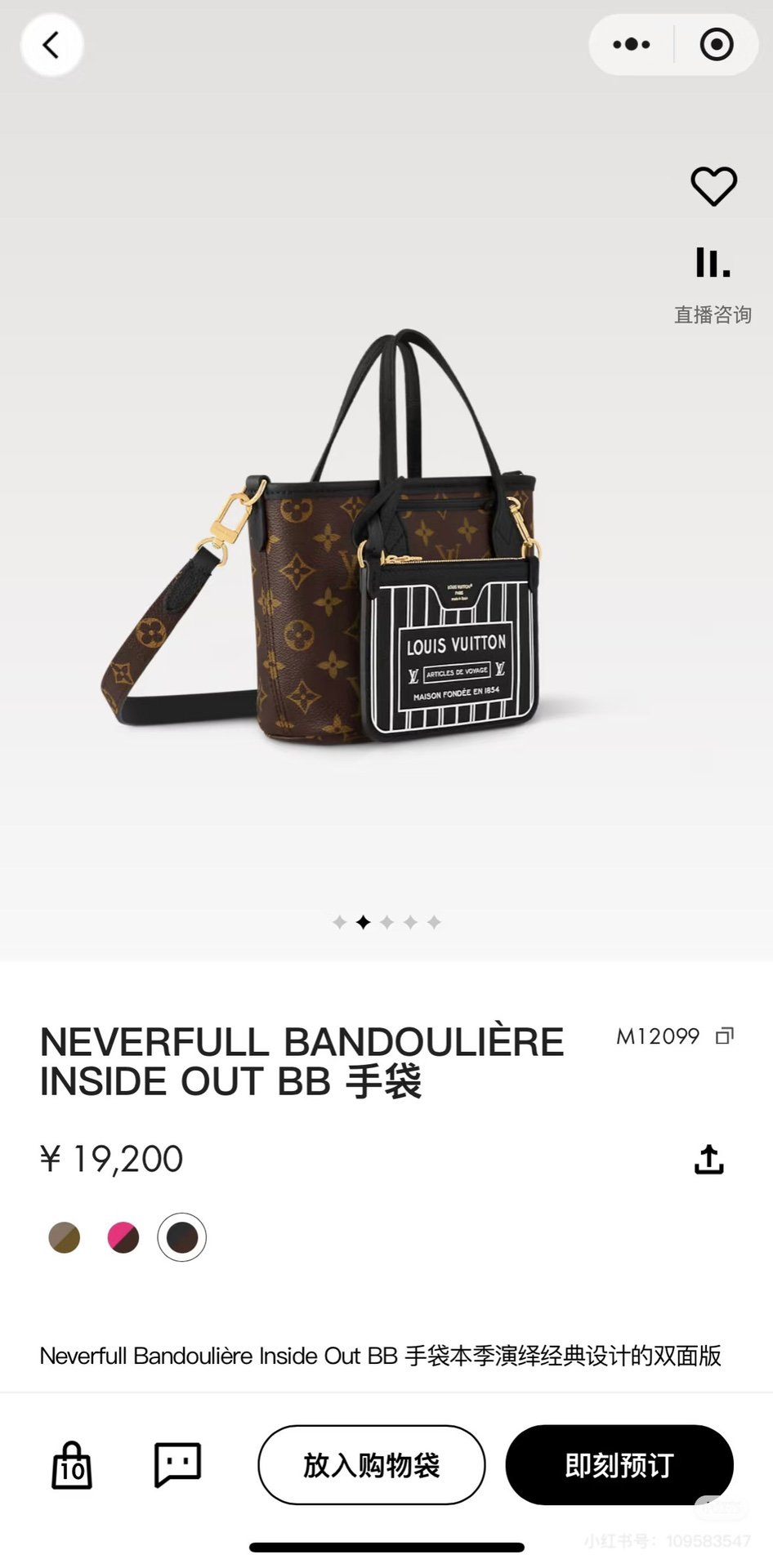
Task: Open 直播咨询 live consultation
Action: click(713, 282)
